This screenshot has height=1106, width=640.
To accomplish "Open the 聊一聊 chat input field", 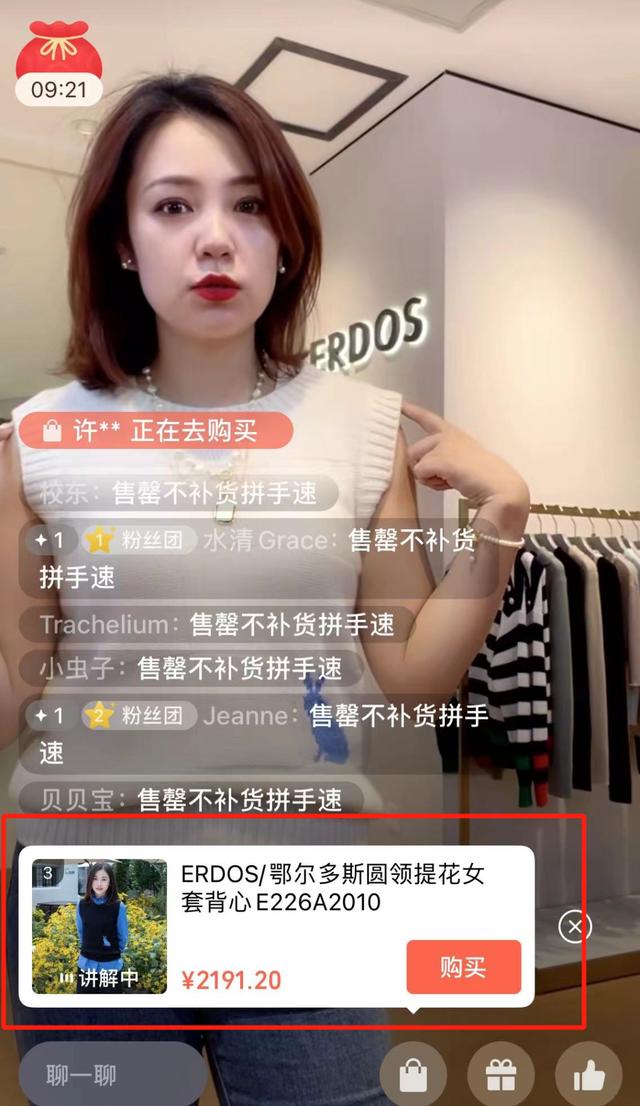I will [110, 1075].
